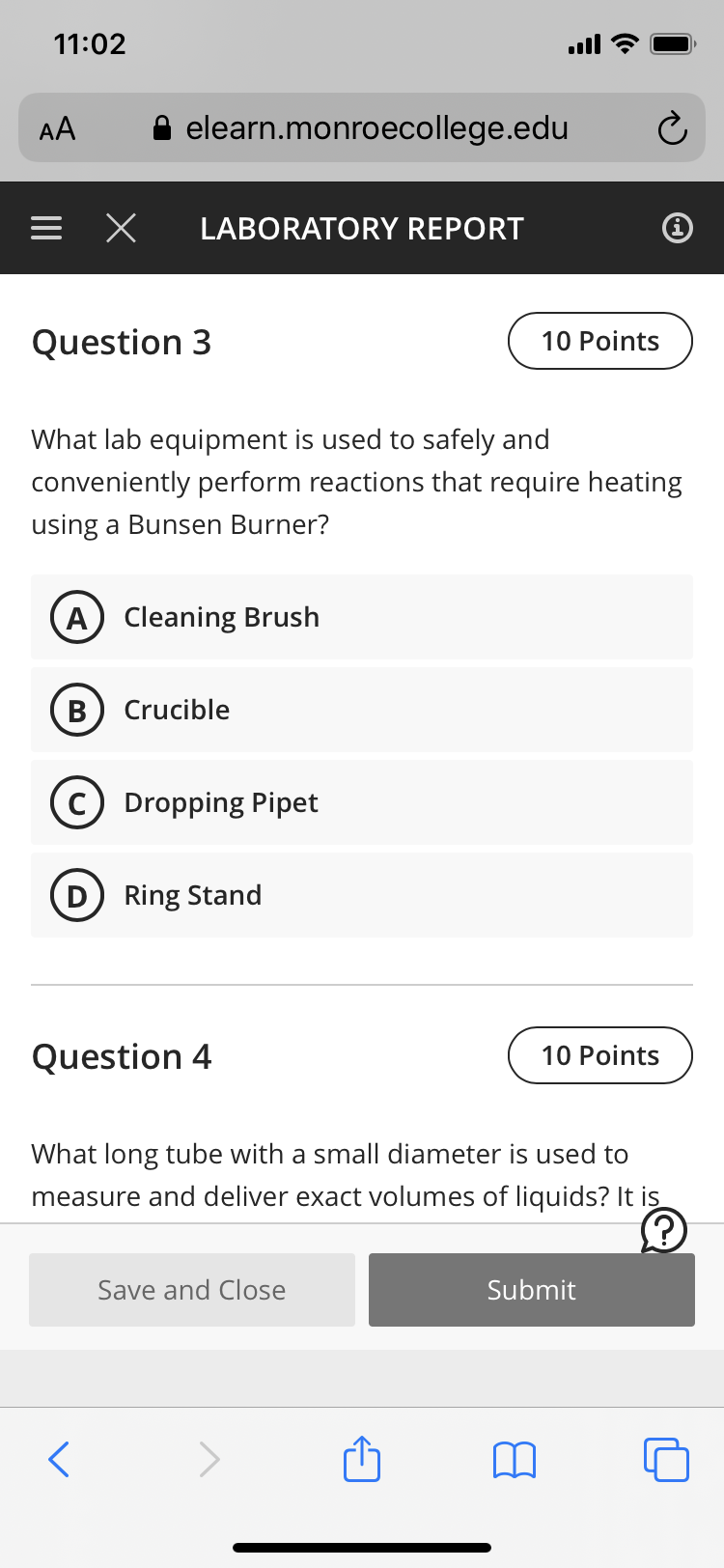Tap the elearn.monroecollege.edu address bar
This screenshot has height=1568, width=724.
(x=362, y=127)
